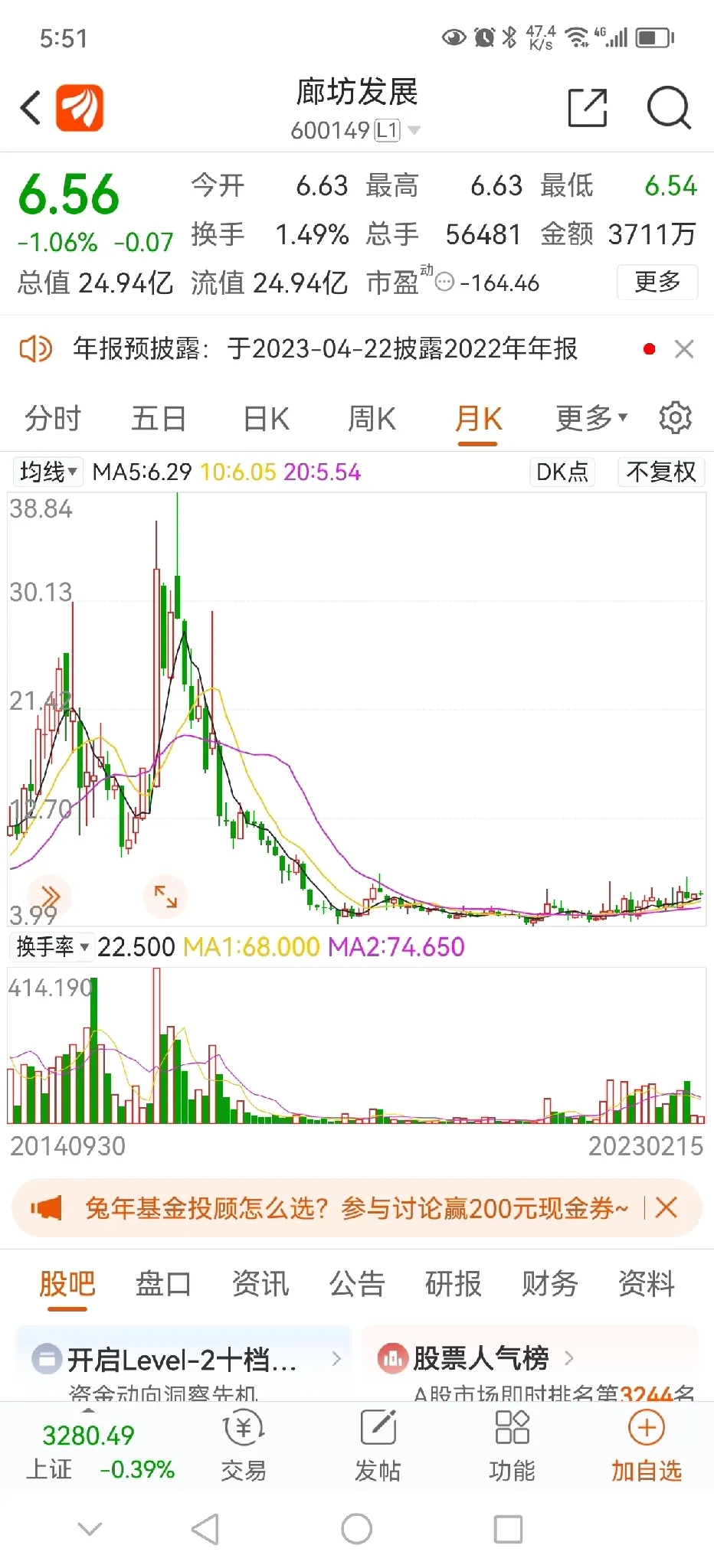Dismiss the 年报预披露 announcement
The width and height of the screenshot is (714, 1568).
click(x=684, y=349)
